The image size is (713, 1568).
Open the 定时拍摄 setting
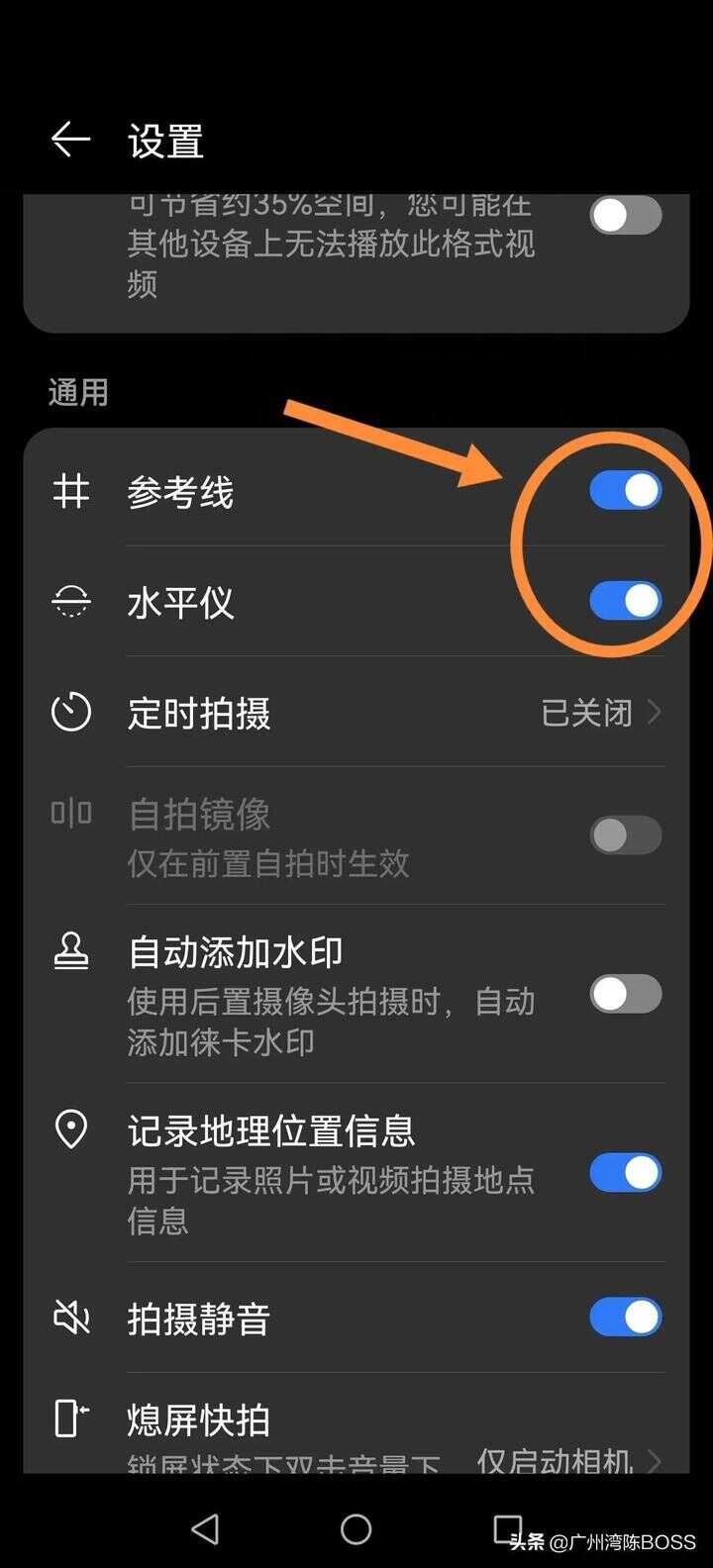coord(356,713)
